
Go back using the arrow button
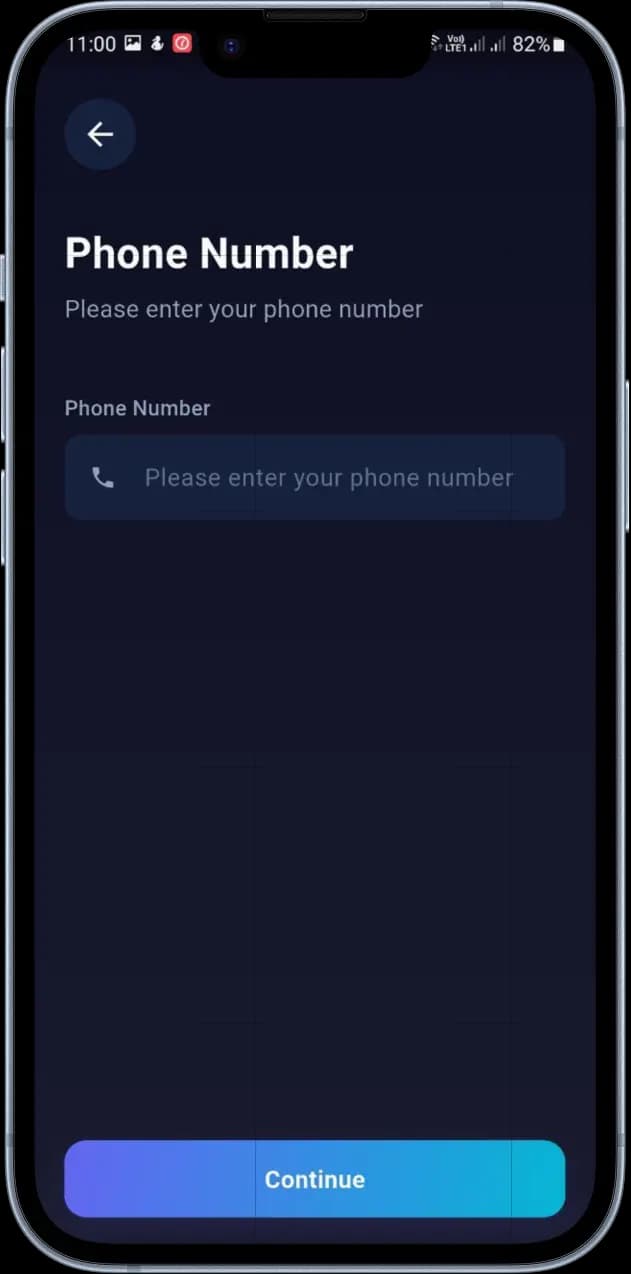point(100,134)
